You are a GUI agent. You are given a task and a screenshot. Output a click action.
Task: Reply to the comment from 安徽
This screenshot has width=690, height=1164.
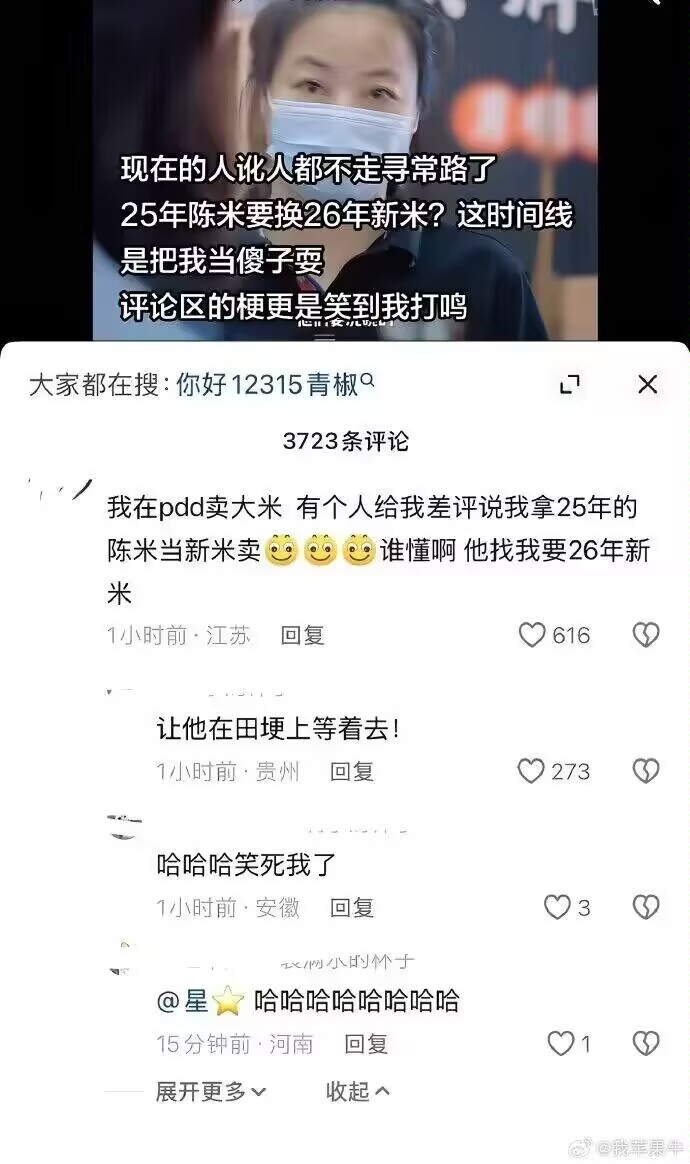(x=352, y=907)
